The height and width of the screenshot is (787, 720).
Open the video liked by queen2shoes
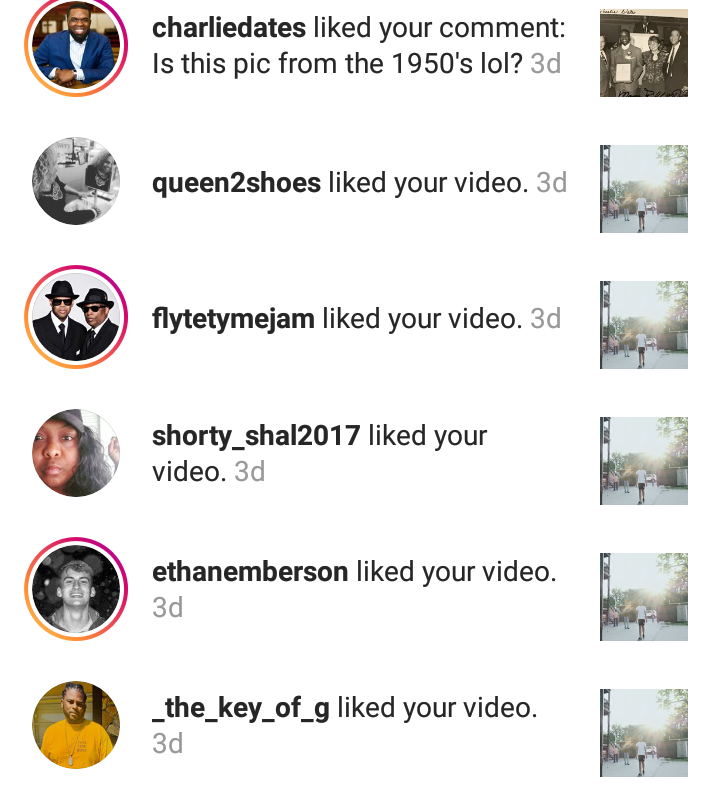pos(643,188)
